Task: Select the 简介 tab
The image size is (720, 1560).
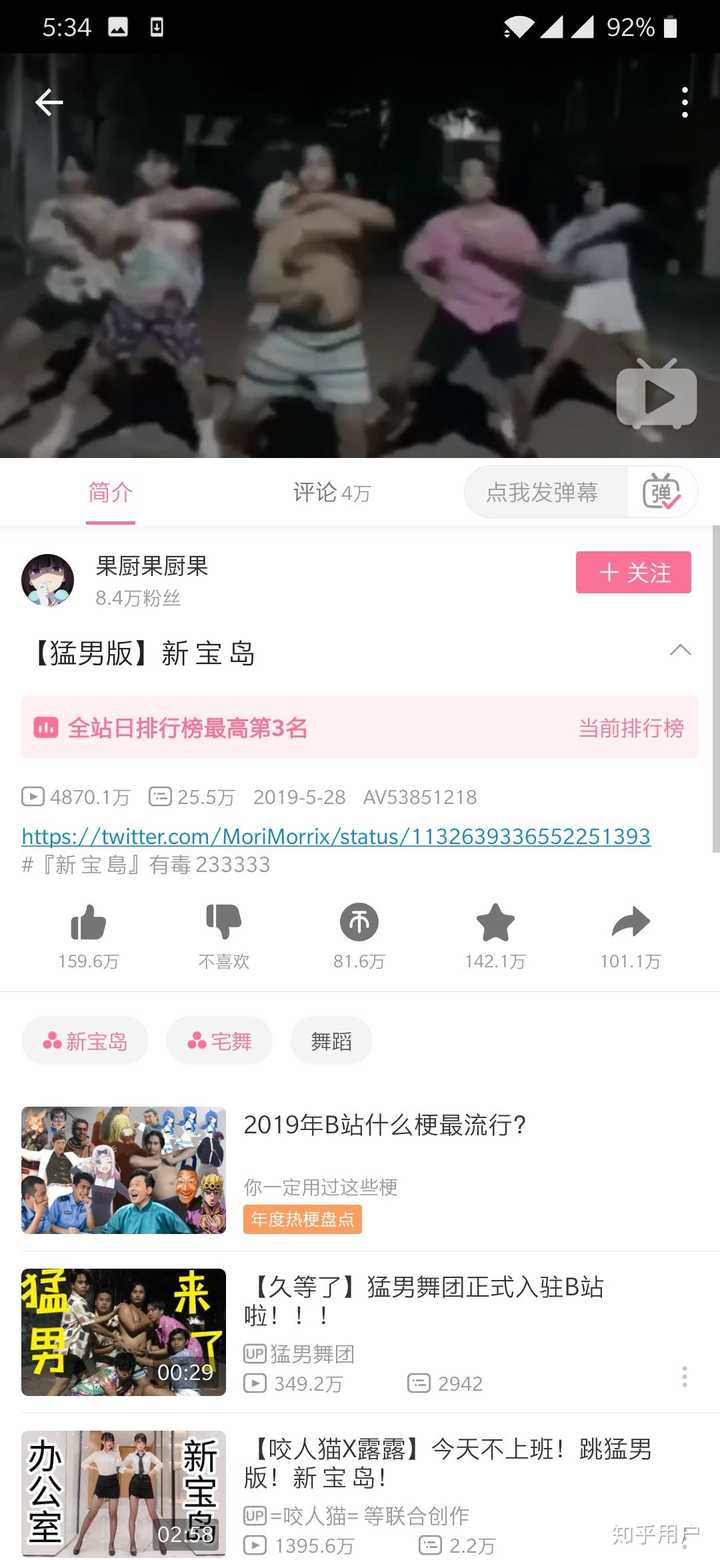Action: click(110, 492)
